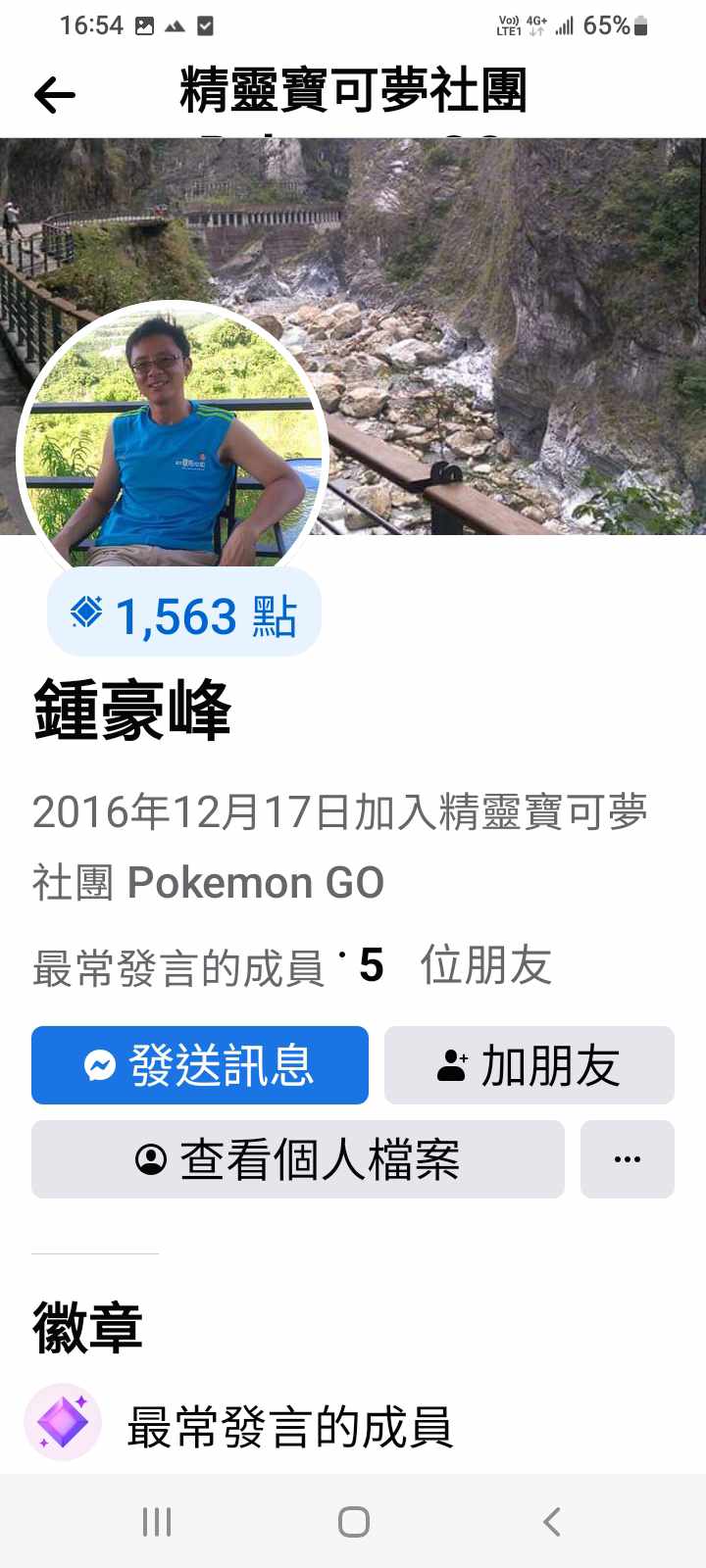
Task: Open the three-dot more options button
Action: 627,1159
